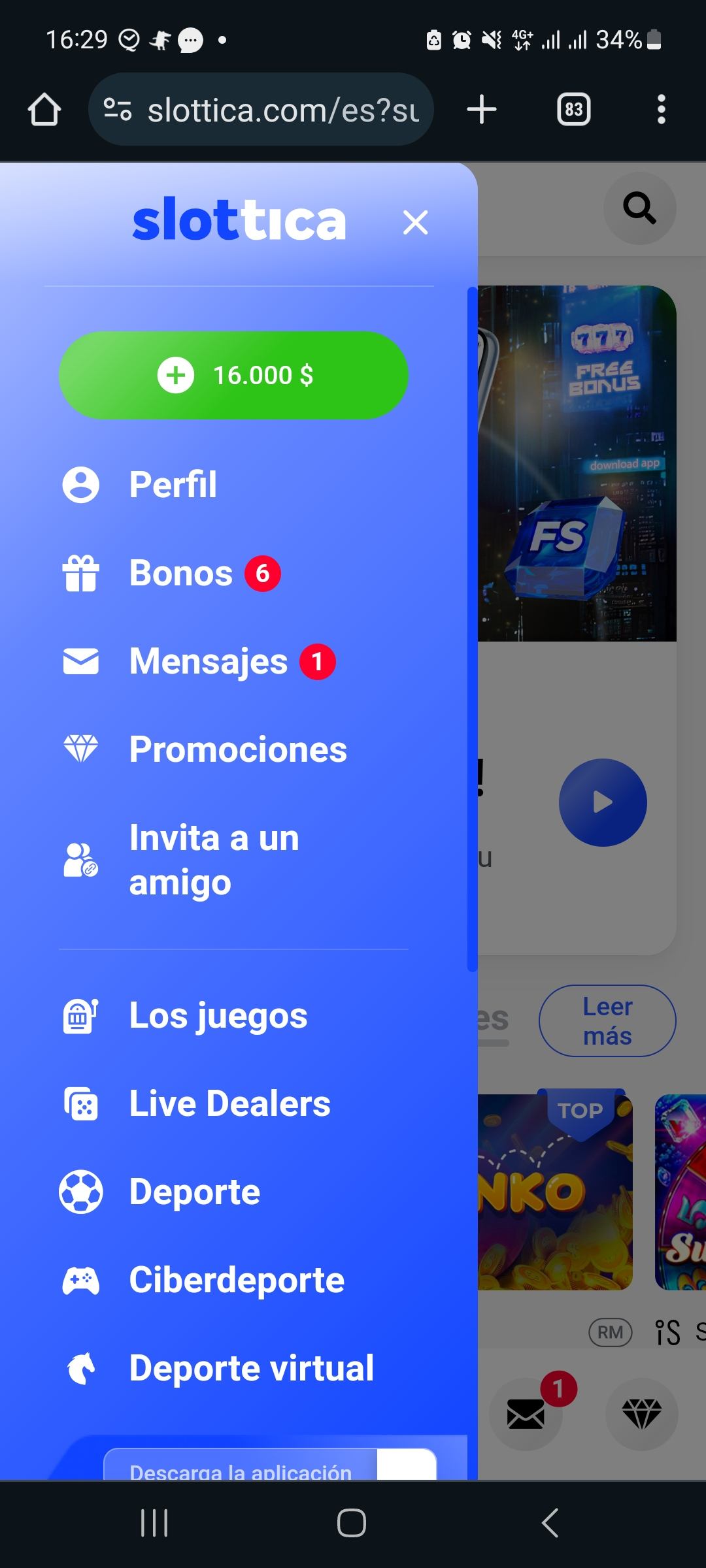This screenshot has height=1568, width=706.
Task: Open the Deporte section
Action: 194,1192
